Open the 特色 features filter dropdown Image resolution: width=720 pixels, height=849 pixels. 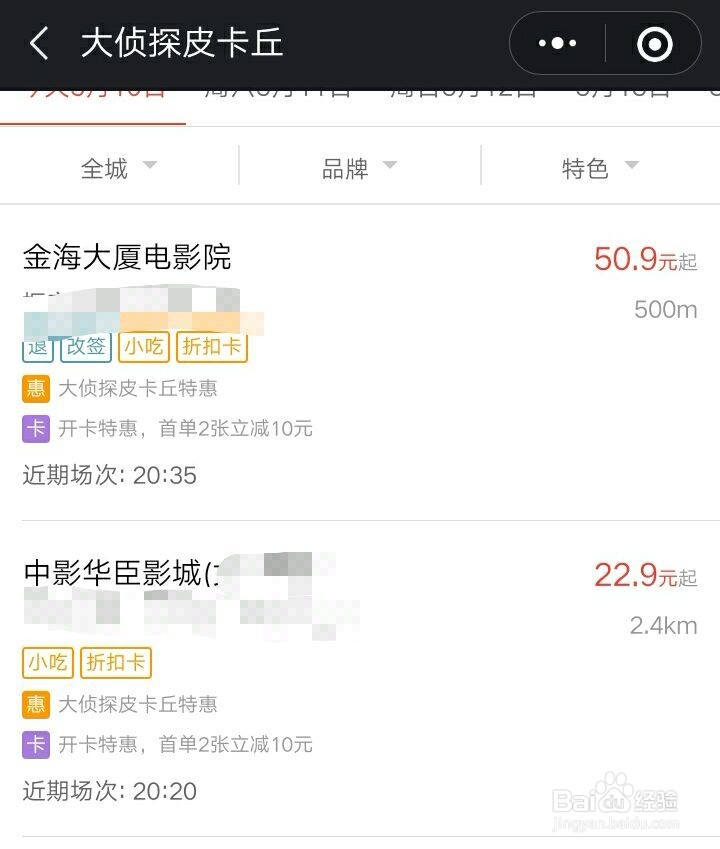pos(602,167)
